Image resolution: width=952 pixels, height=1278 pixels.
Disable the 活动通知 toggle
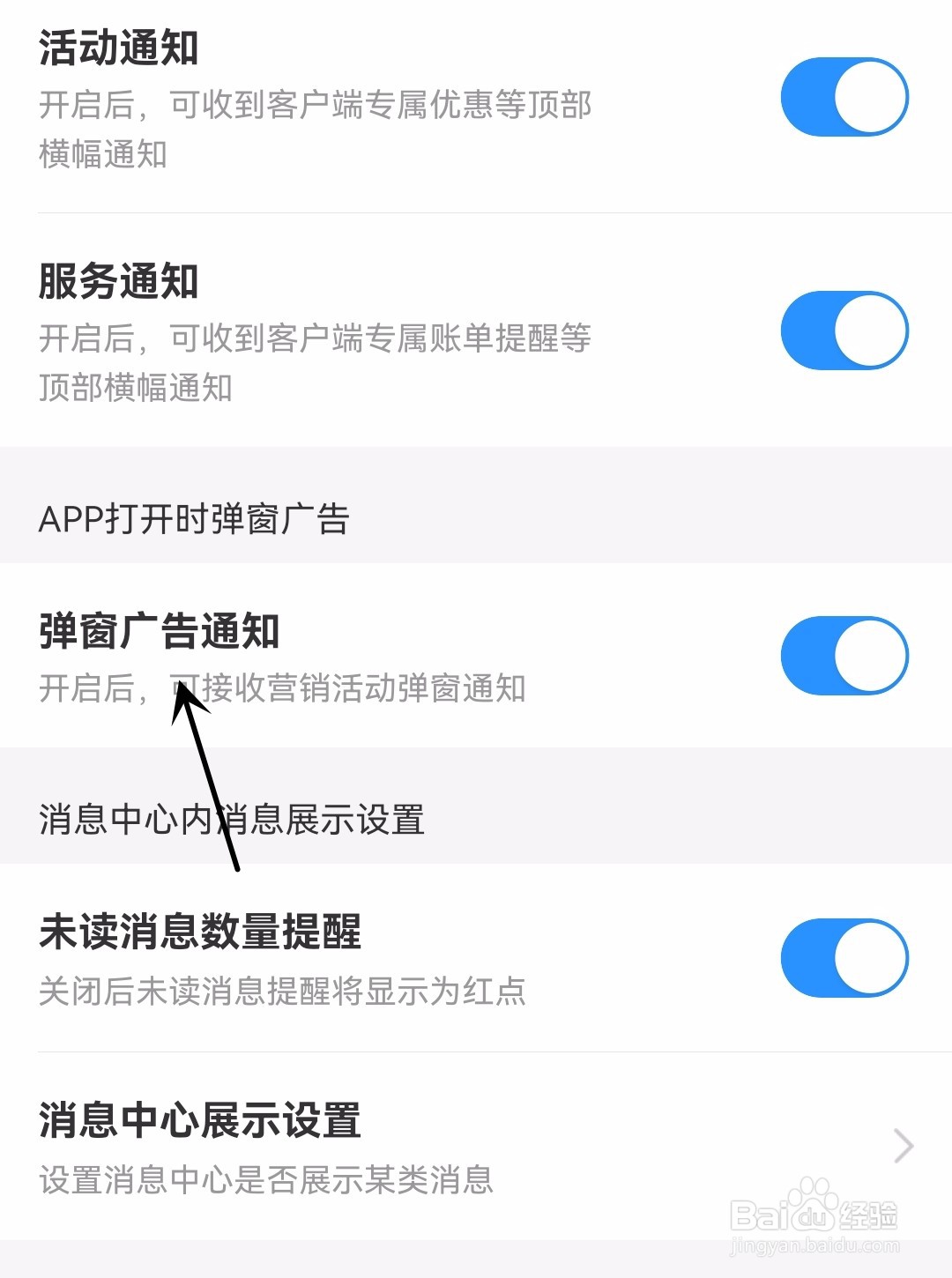[844, 97]
